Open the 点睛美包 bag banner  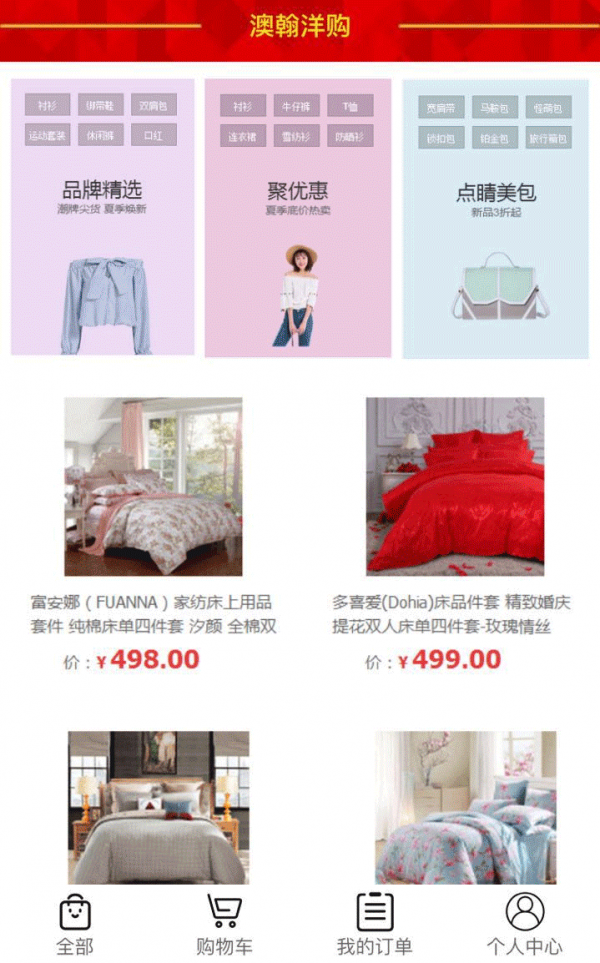pos(496,218)
